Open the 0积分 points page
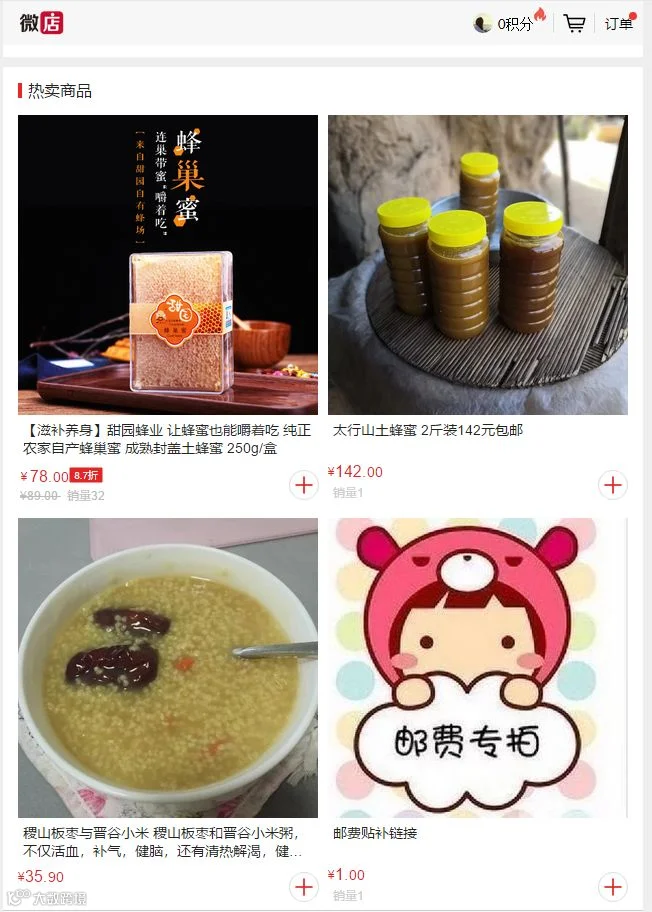652x912 pixels. pyautogui.click(x=509, y=23)
